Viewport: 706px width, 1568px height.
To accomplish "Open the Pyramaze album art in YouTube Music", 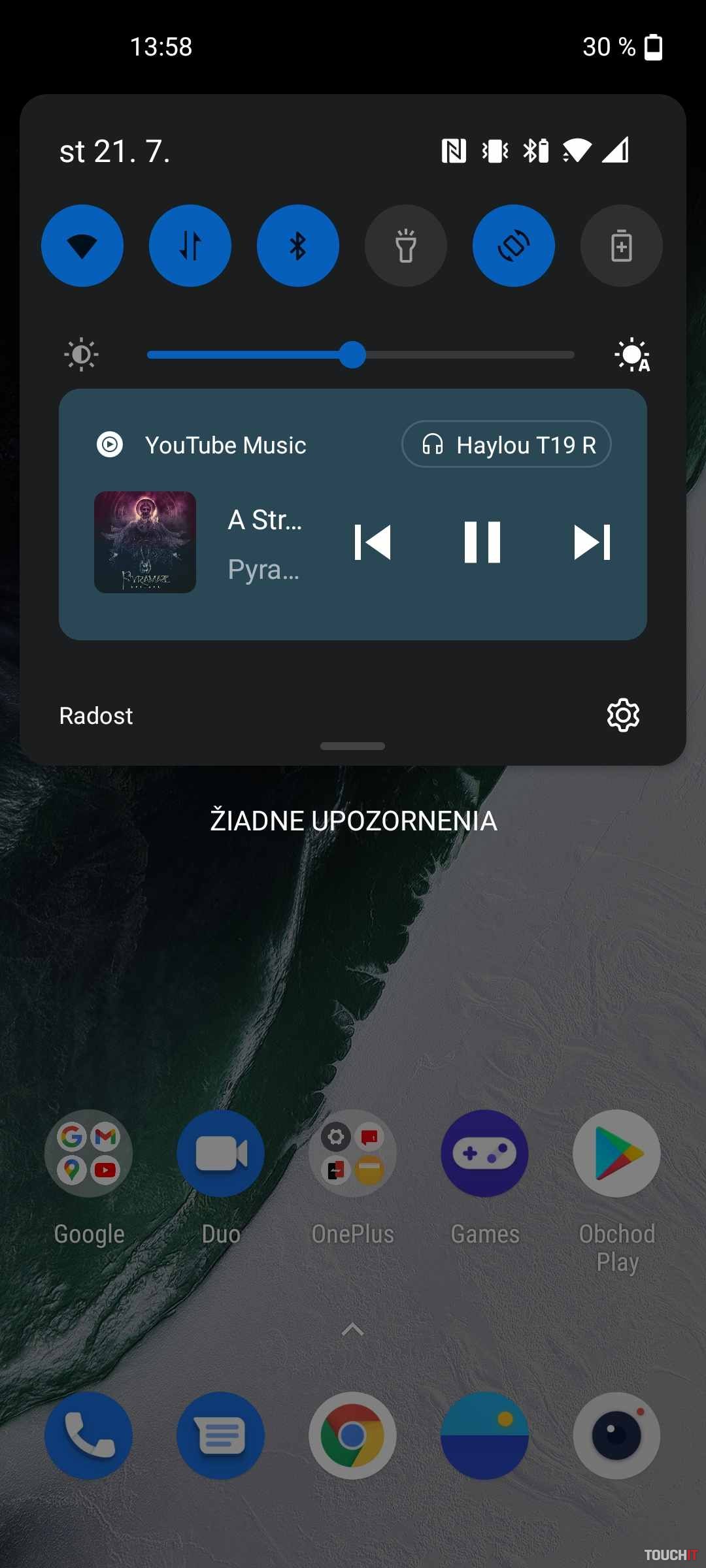I will (145, 542).
